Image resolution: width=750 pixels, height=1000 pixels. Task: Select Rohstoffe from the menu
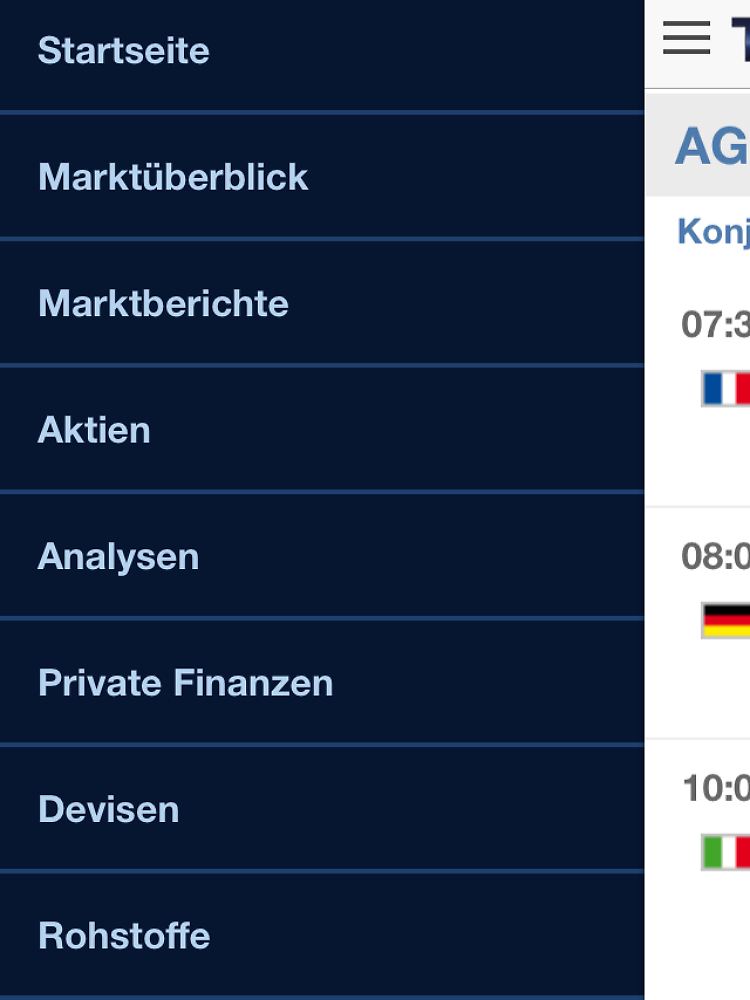point(124,936)
